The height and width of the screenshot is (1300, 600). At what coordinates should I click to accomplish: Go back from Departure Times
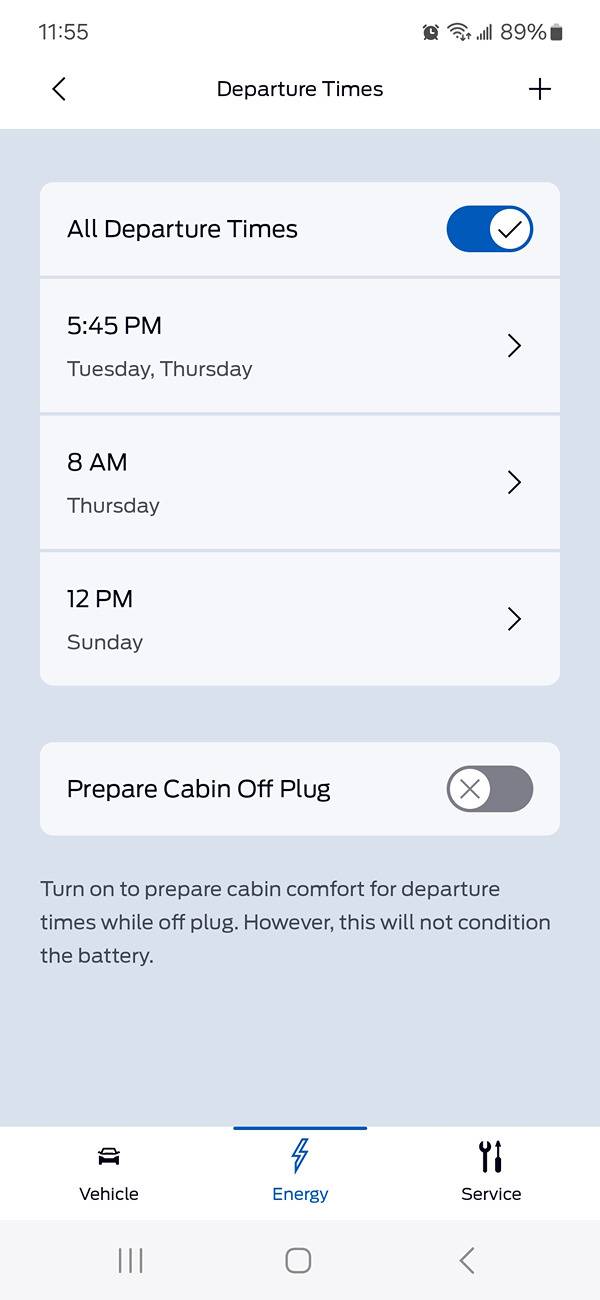click(59, 89)
